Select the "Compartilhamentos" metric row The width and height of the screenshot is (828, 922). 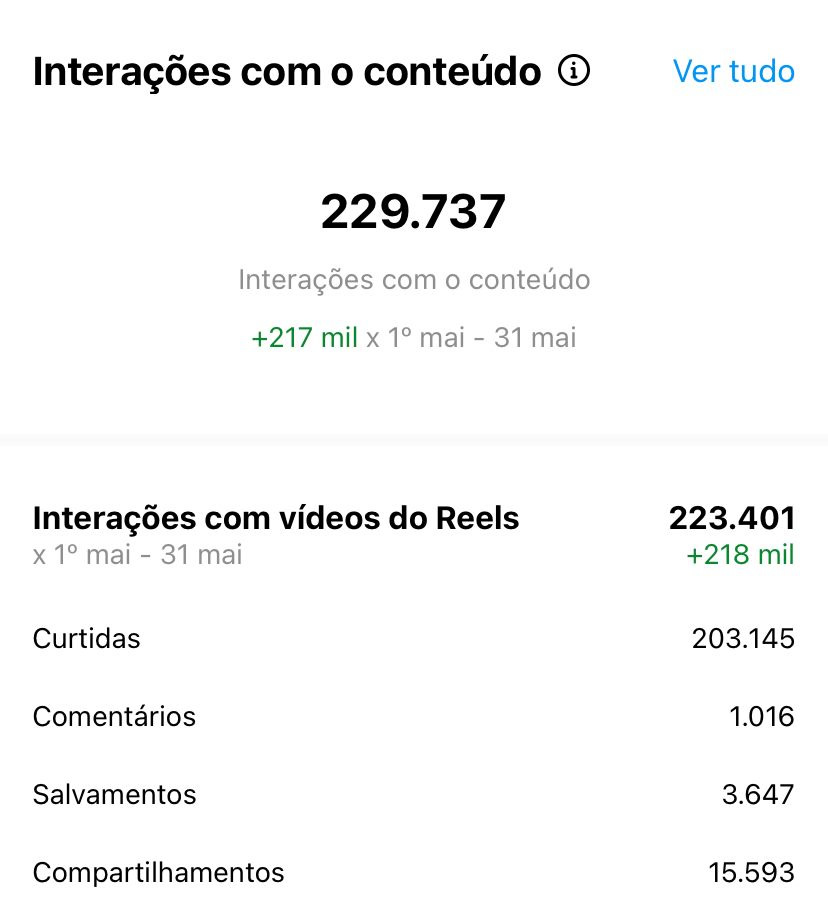tap(158, 872)
